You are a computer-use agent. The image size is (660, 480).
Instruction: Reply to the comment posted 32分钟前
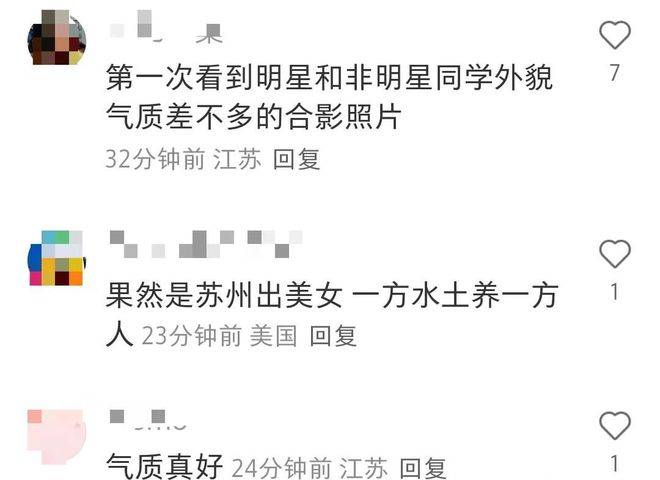pos(296,160)
